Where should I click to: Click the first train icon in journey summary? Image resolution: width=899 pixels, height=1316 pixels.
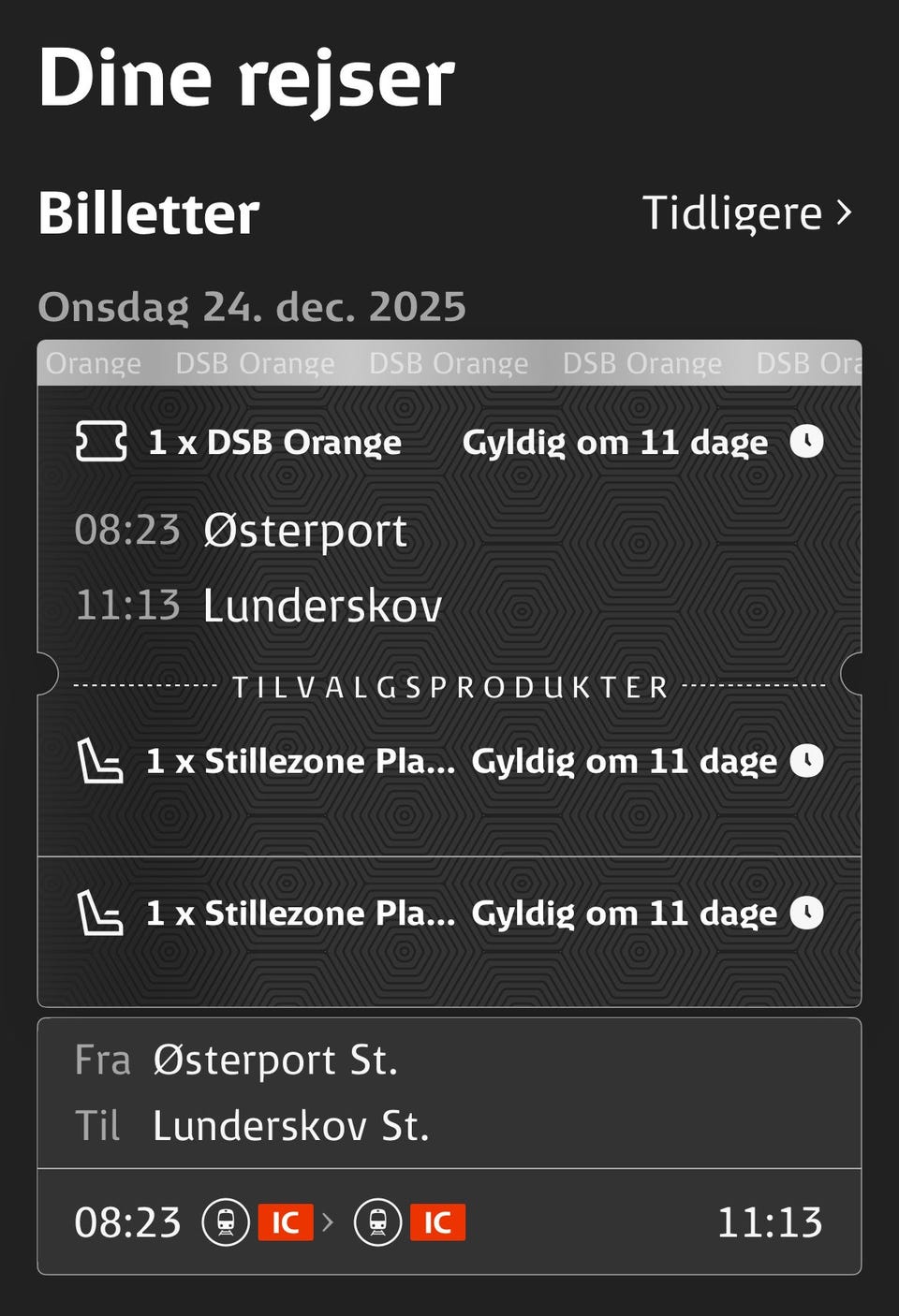pos(225,1221)
